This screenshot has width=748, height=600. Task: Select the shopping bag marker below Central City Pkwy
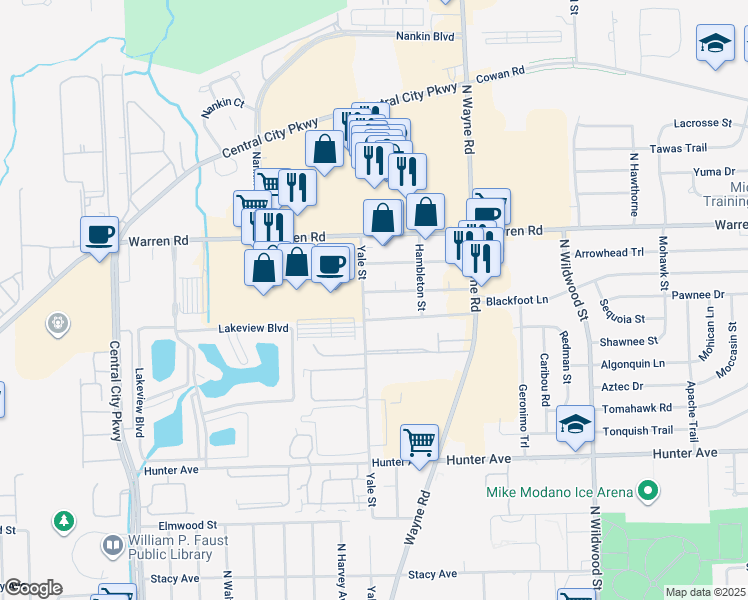click(324, 150)
